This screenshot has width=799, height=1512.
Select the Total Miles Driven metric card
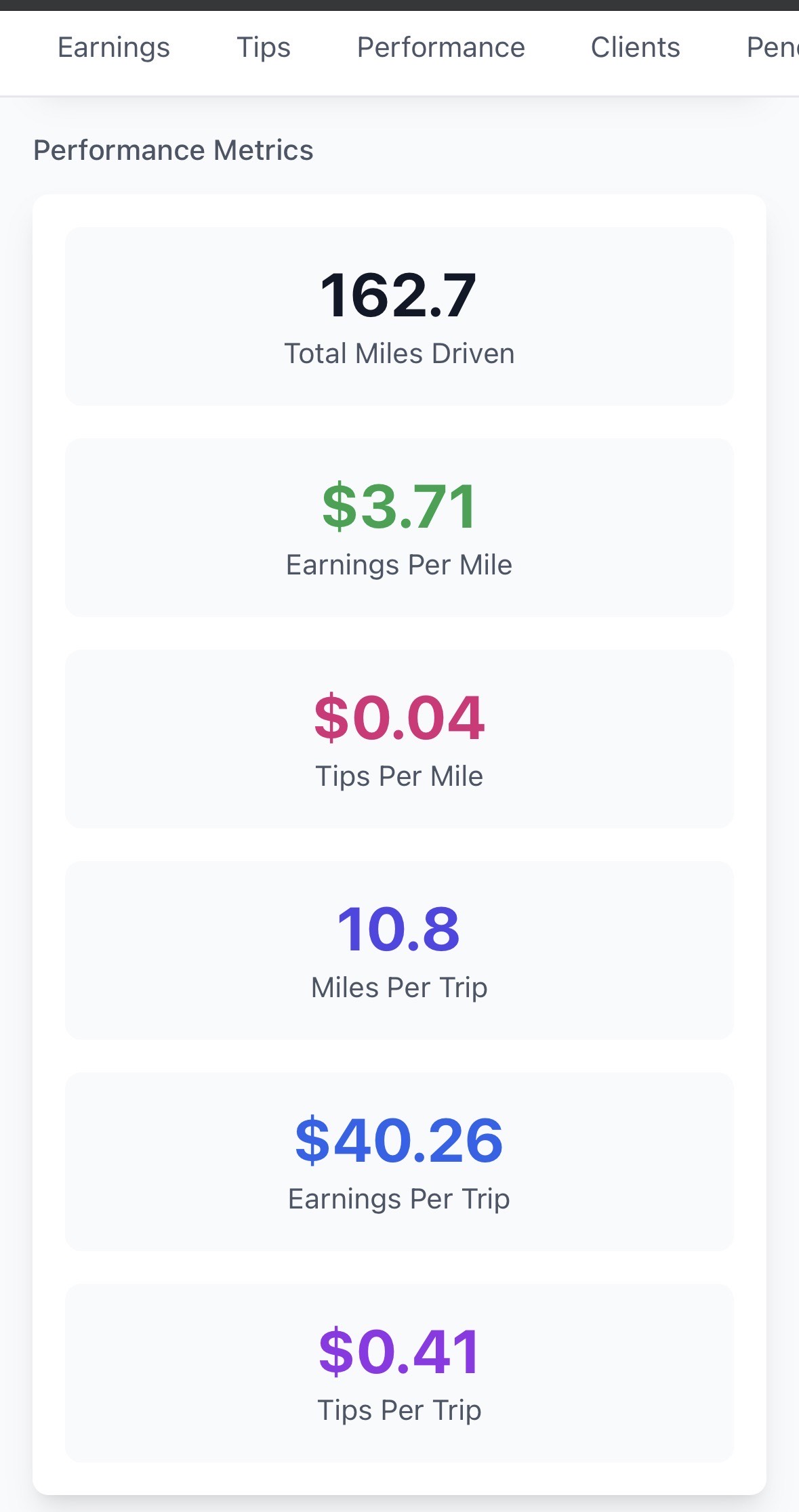399,316
